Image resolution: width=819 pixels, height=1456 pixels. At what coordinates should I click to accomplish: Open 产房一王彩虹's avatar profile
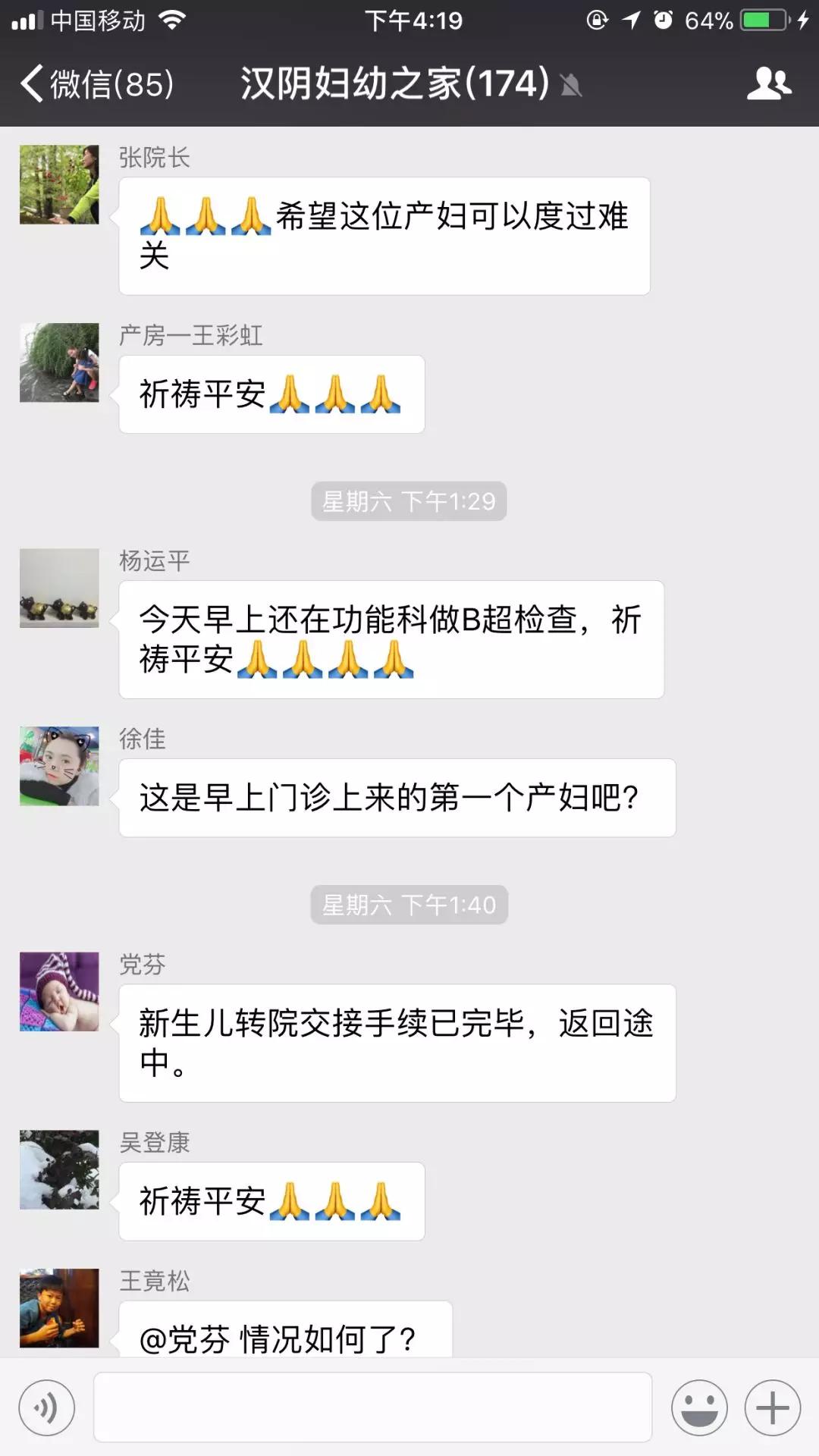59,362
